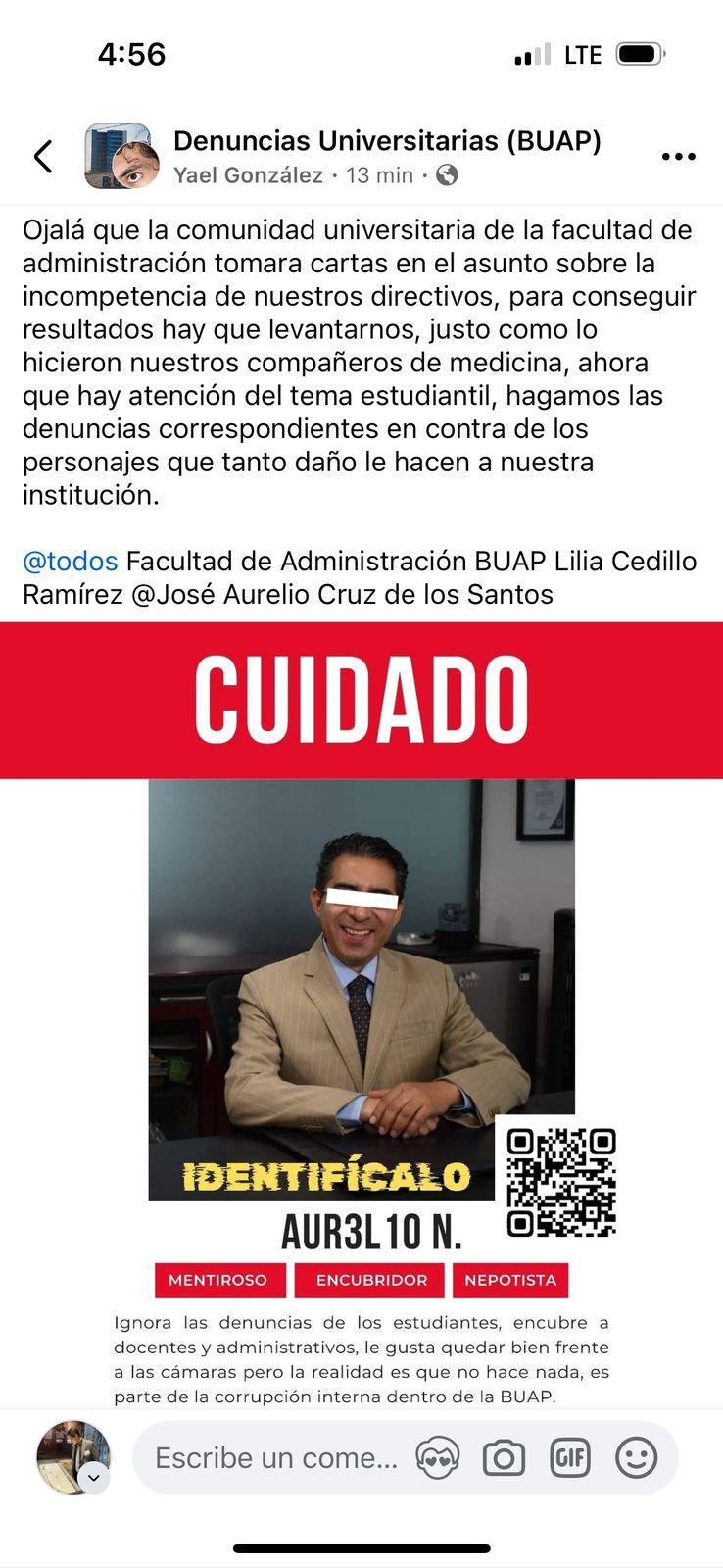Open the post's three-dot options menu
This screenshot has height=1568, width=723.
(x=678, y=157)
